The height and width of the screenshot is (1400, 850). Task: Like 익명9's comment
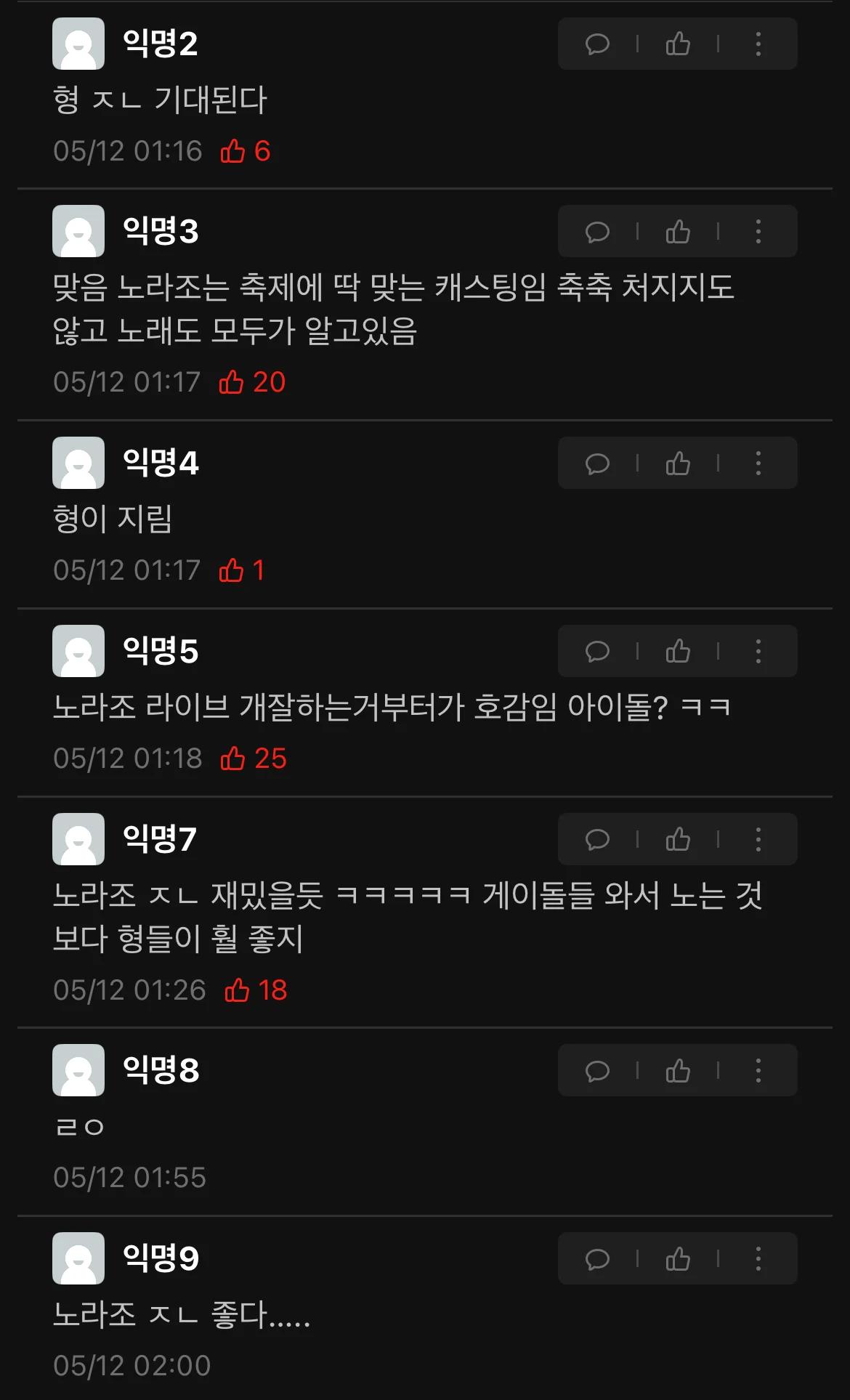[x=678, y=1258]
